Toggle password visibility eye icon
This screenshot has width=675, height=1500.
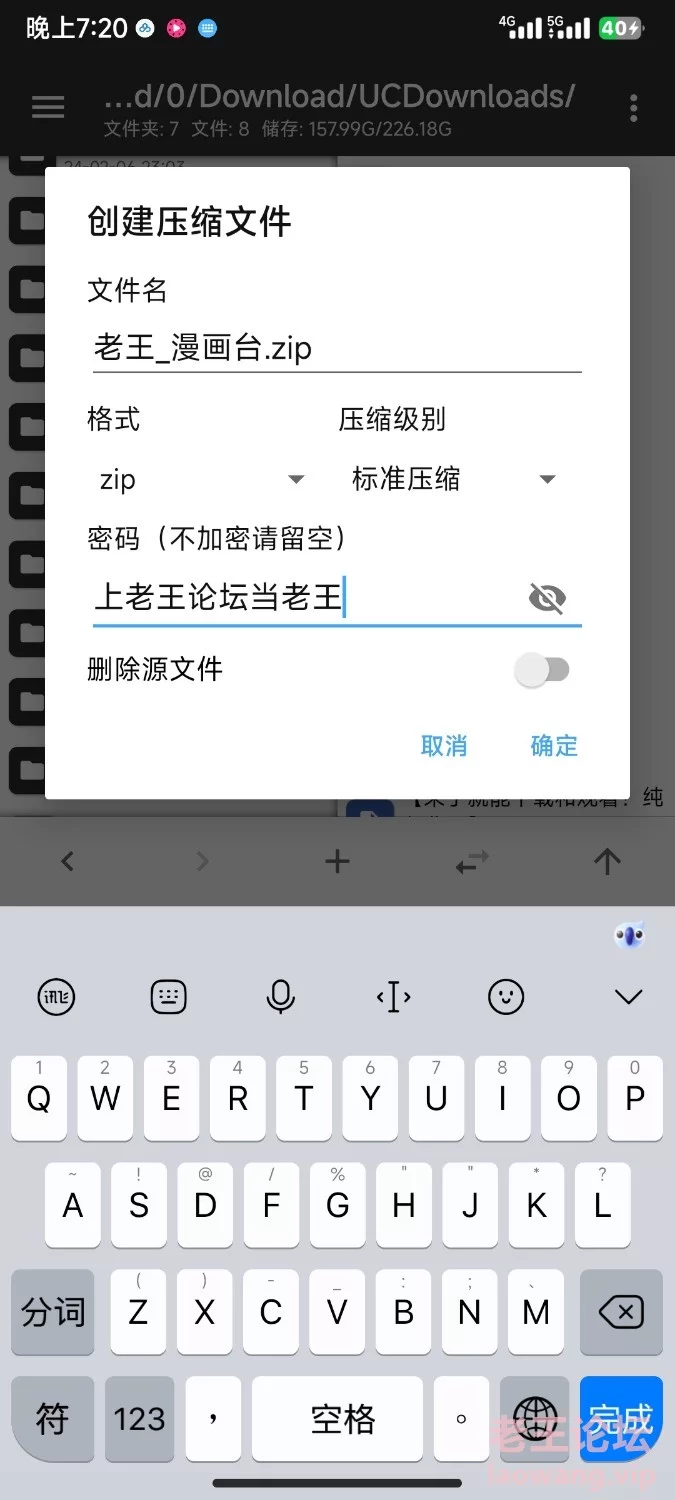pyautogui.click(x=547, y=598)
